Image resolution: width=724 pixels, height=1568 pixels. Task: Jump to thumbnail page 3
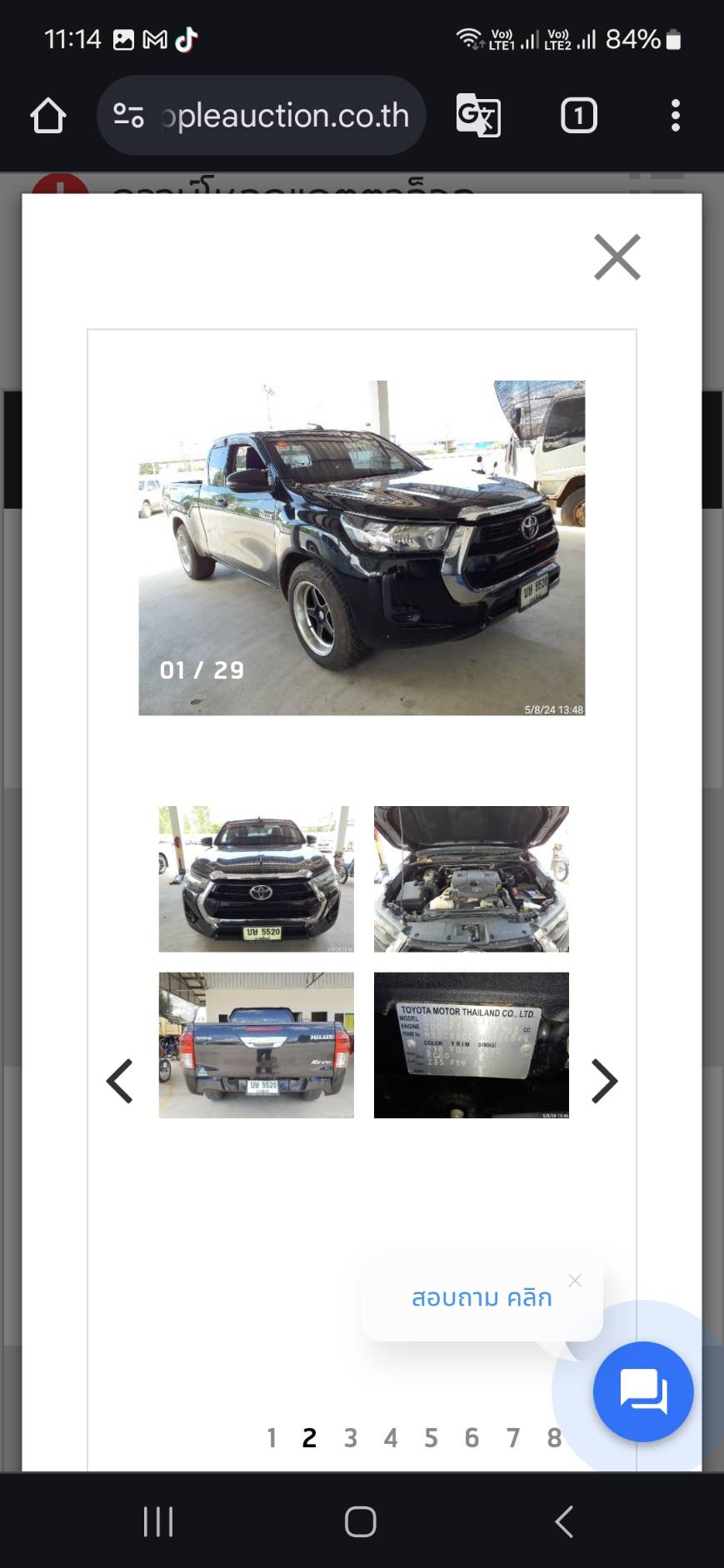(351, 1438)
